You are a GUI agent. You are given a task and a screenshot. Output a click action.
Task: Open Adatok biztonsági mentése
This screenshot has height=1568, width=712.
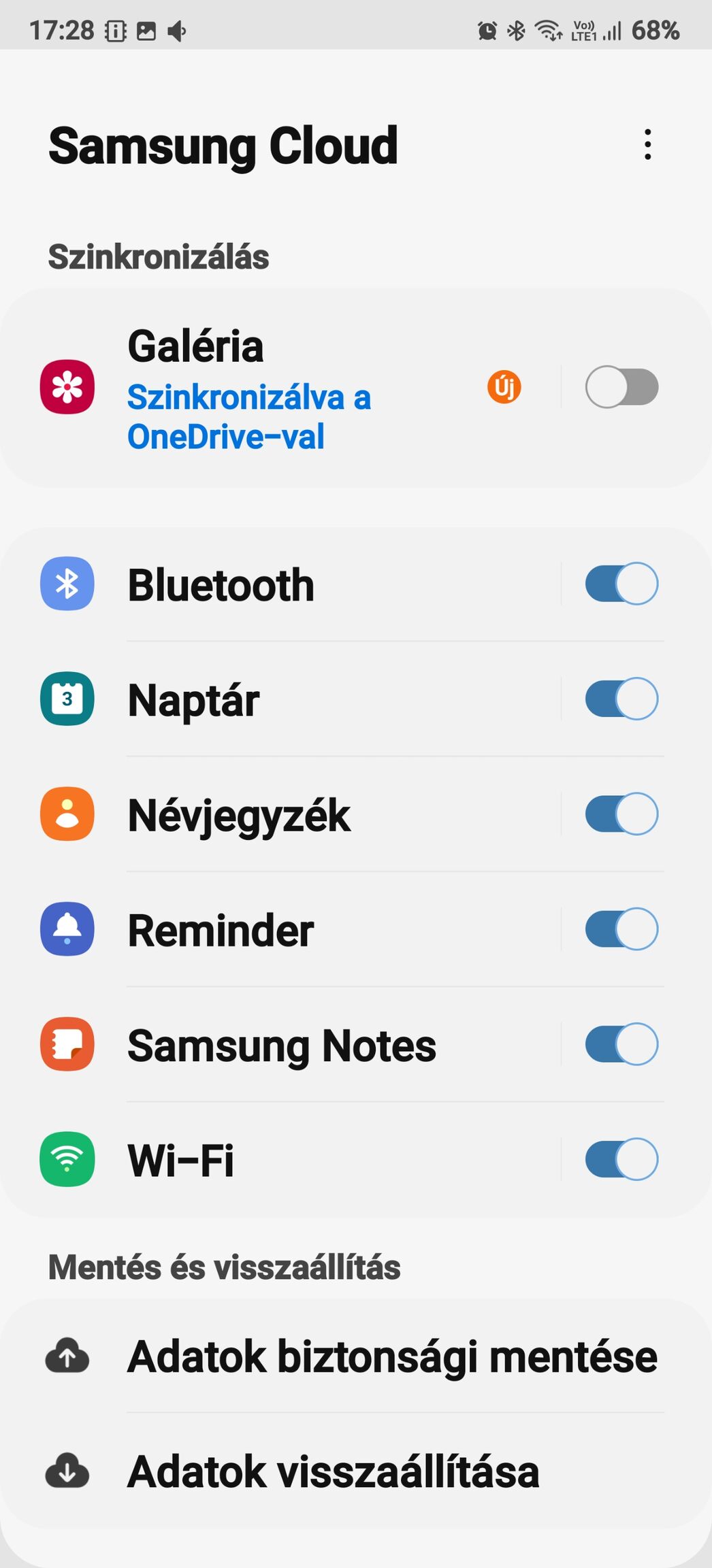[x=356, y=1356]
